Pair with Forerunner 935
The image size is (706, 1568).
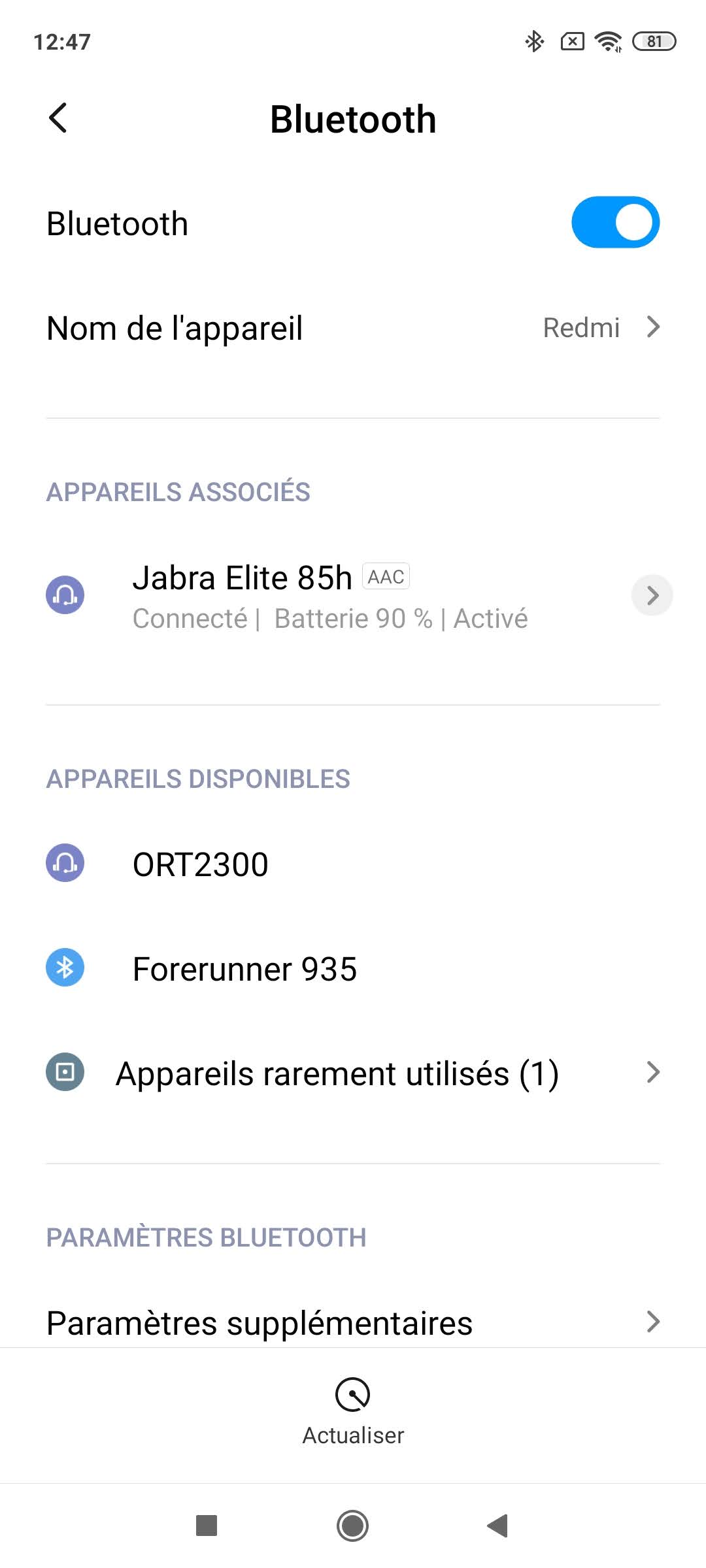coord(353,968)
